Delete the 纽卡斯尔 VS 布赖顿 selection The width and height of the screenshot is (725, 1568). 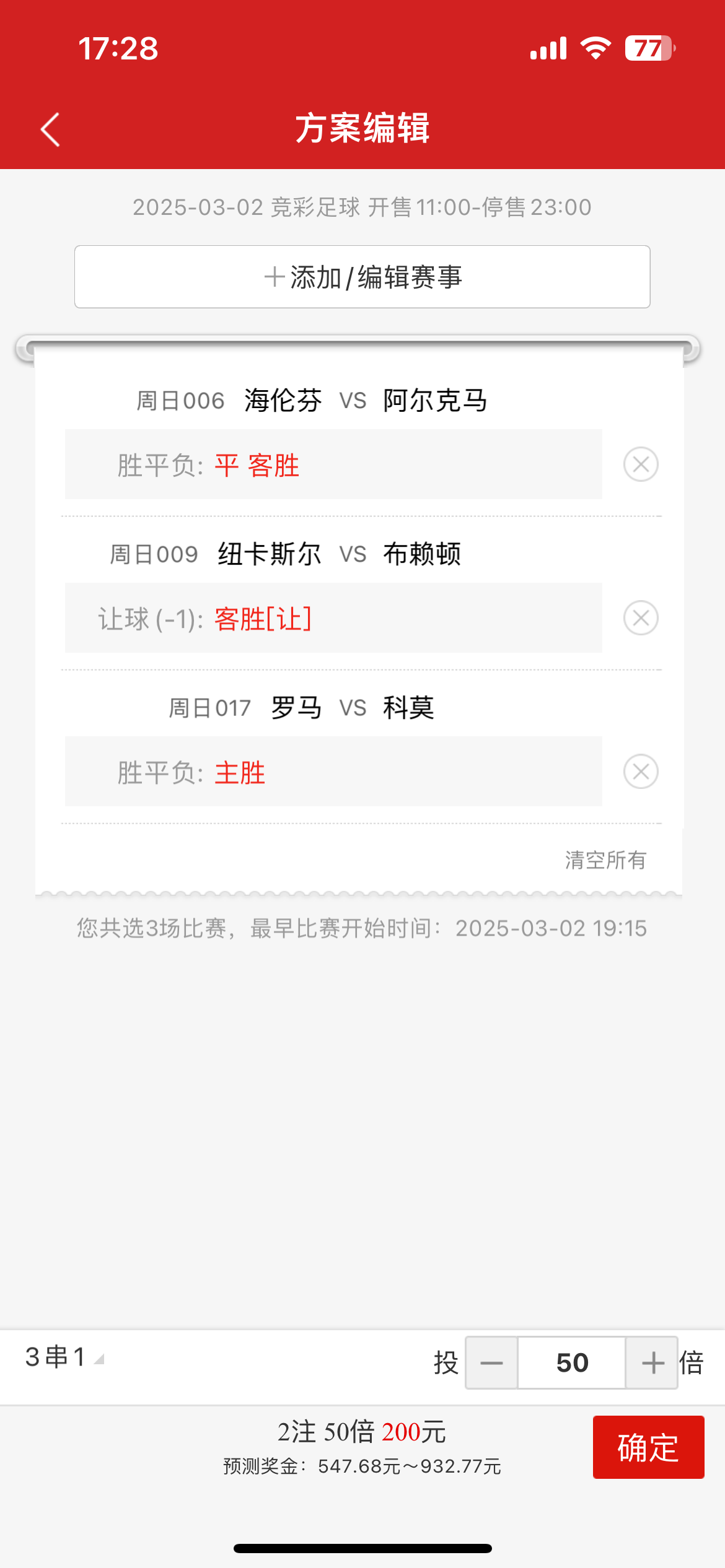coord(641,618)
